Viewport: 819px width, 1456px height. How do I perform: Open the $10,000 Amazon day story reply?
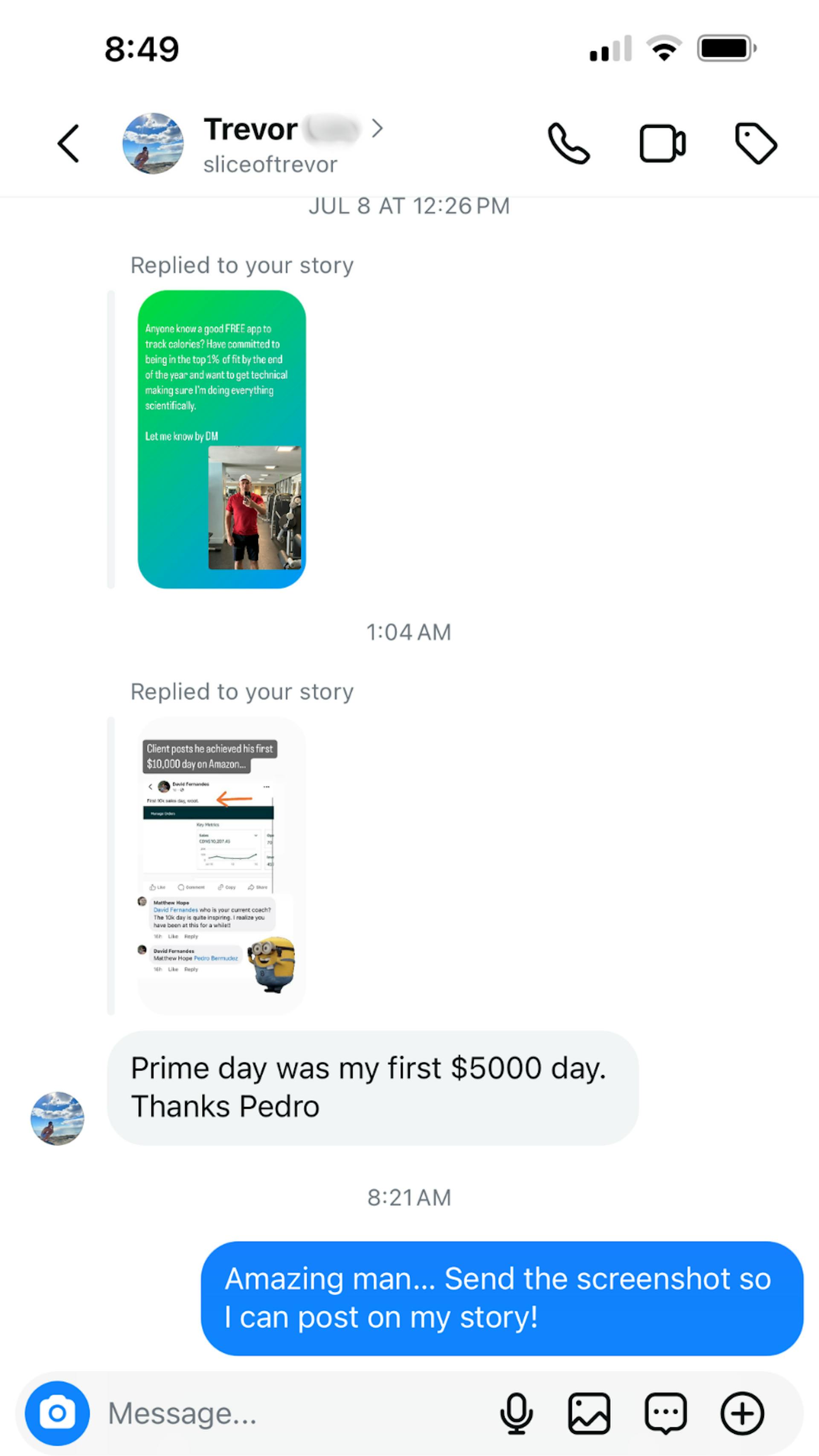coord(221,865)
